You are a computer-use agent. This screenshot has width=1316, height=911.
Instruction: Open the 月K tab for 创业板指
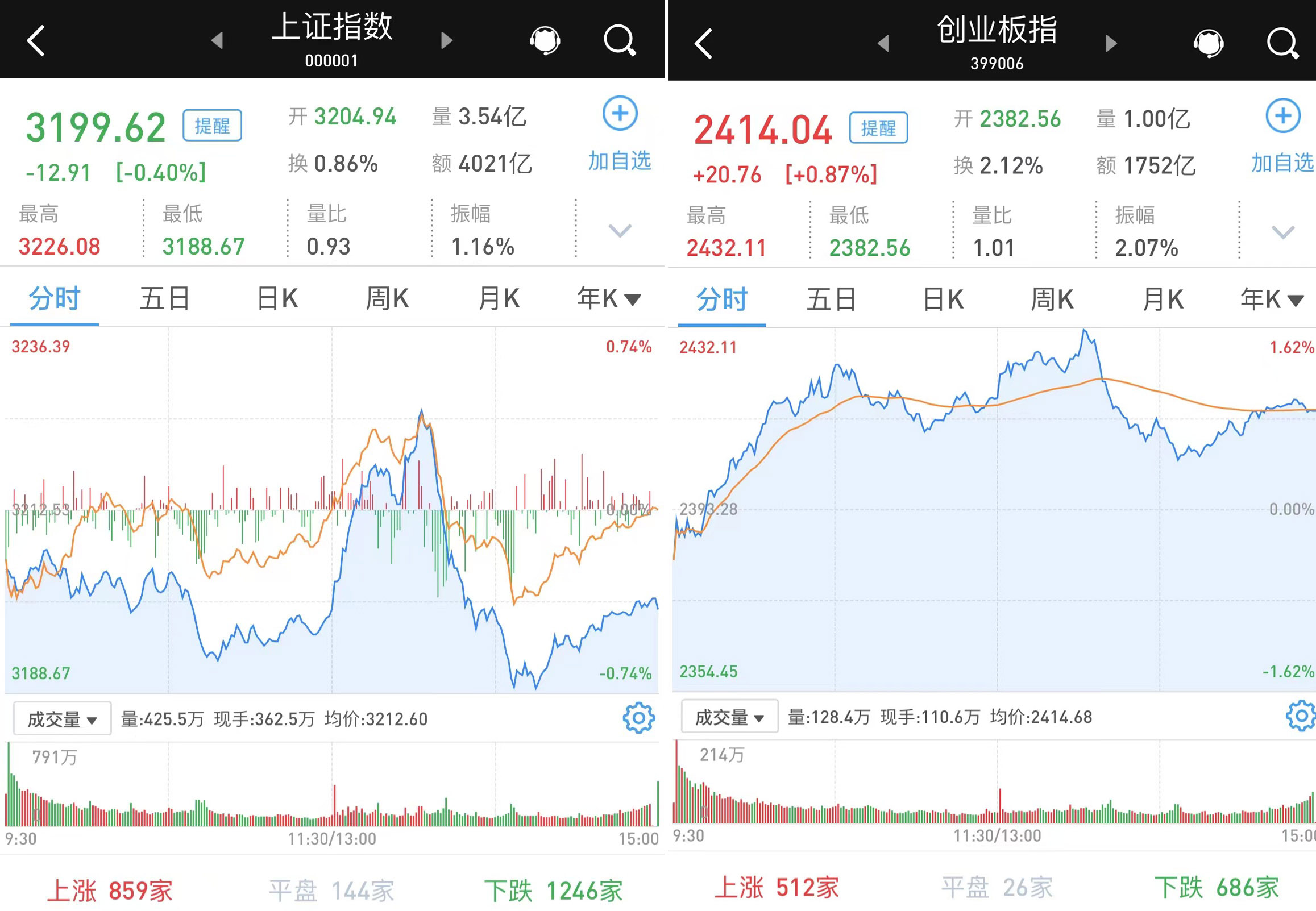tap(1163, 300)
